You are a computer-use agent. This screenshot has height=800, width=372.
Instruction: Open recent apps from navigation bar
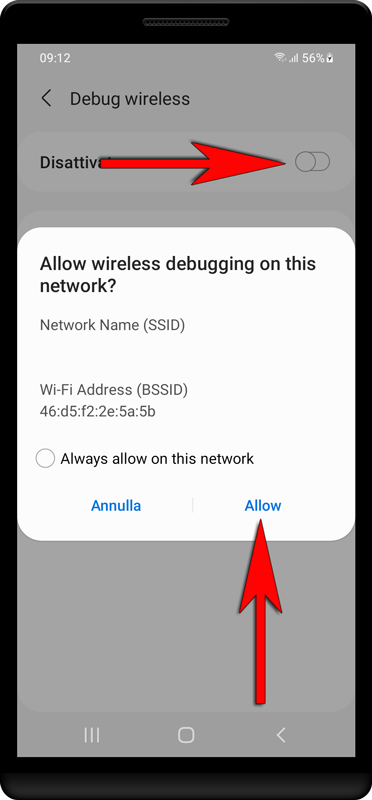click(91, 735)
